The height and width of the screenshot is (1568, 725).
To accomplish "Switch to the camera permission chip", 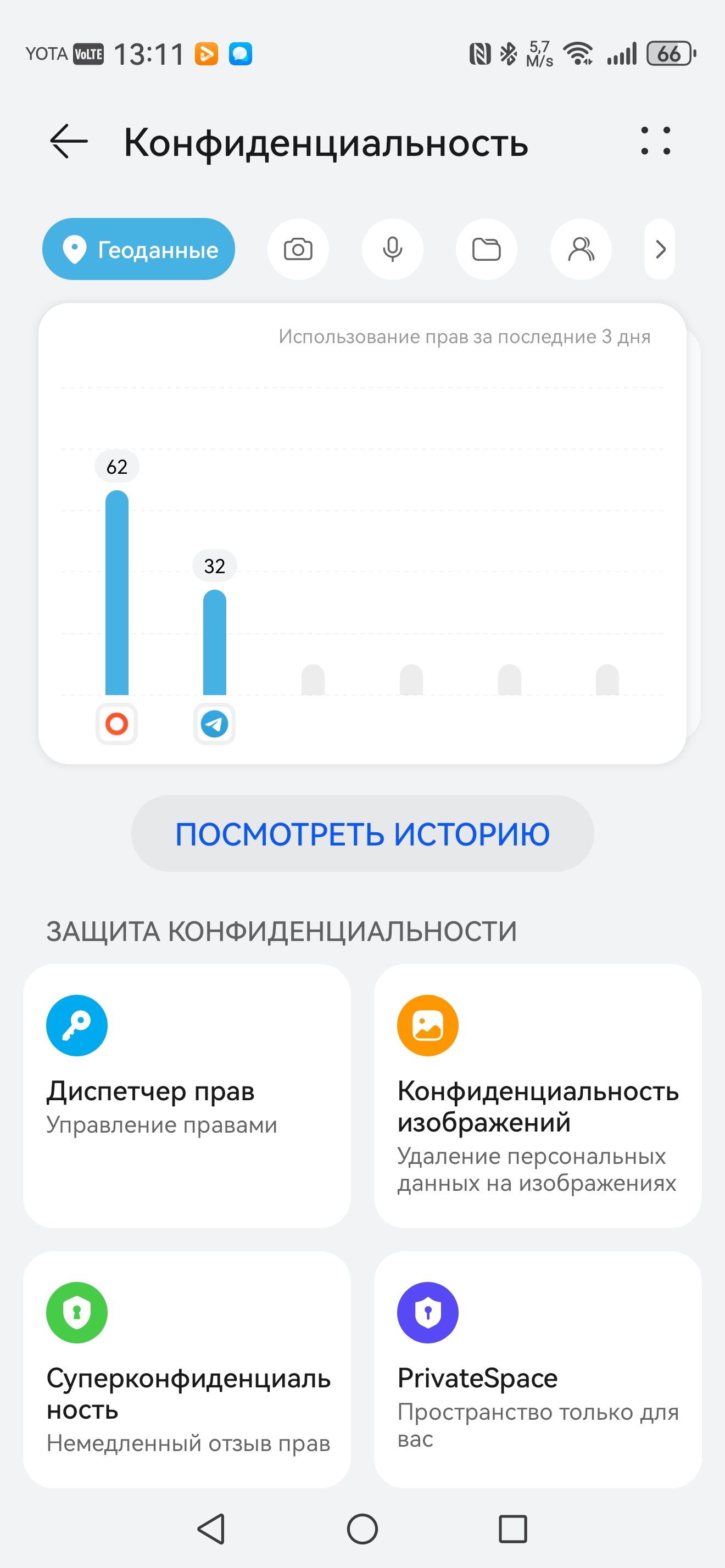I will coord(298,250).
